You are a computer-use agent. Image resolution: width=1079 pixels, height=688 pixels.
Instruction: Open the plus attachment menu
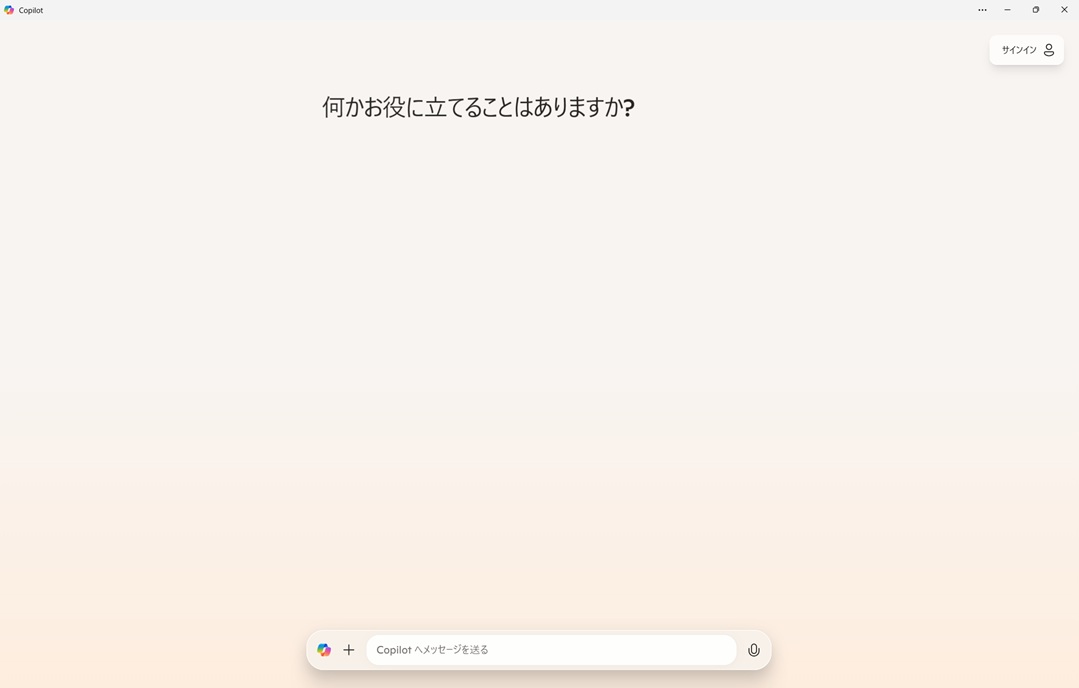click(349, 650)
